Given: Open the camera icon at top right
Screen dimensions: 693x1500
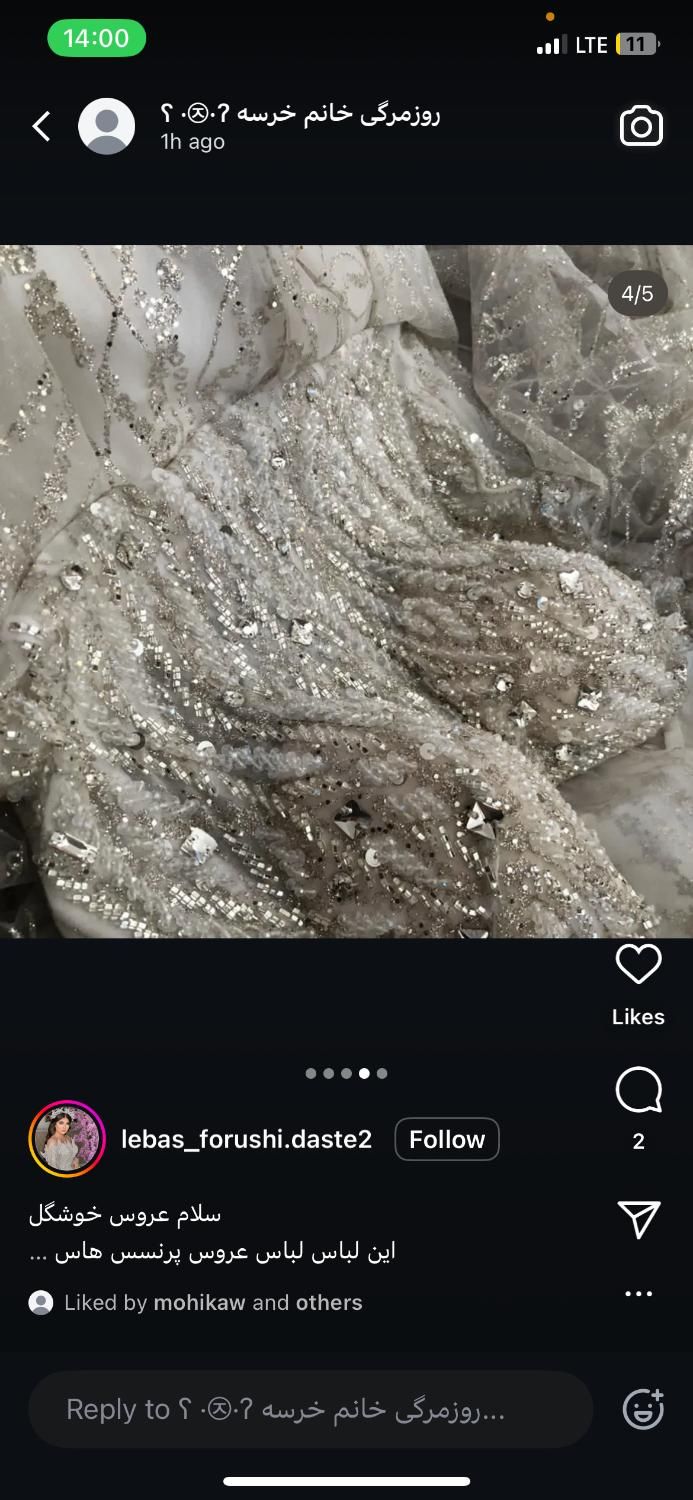Looking at the screenshot, I should tap(641, 127).
